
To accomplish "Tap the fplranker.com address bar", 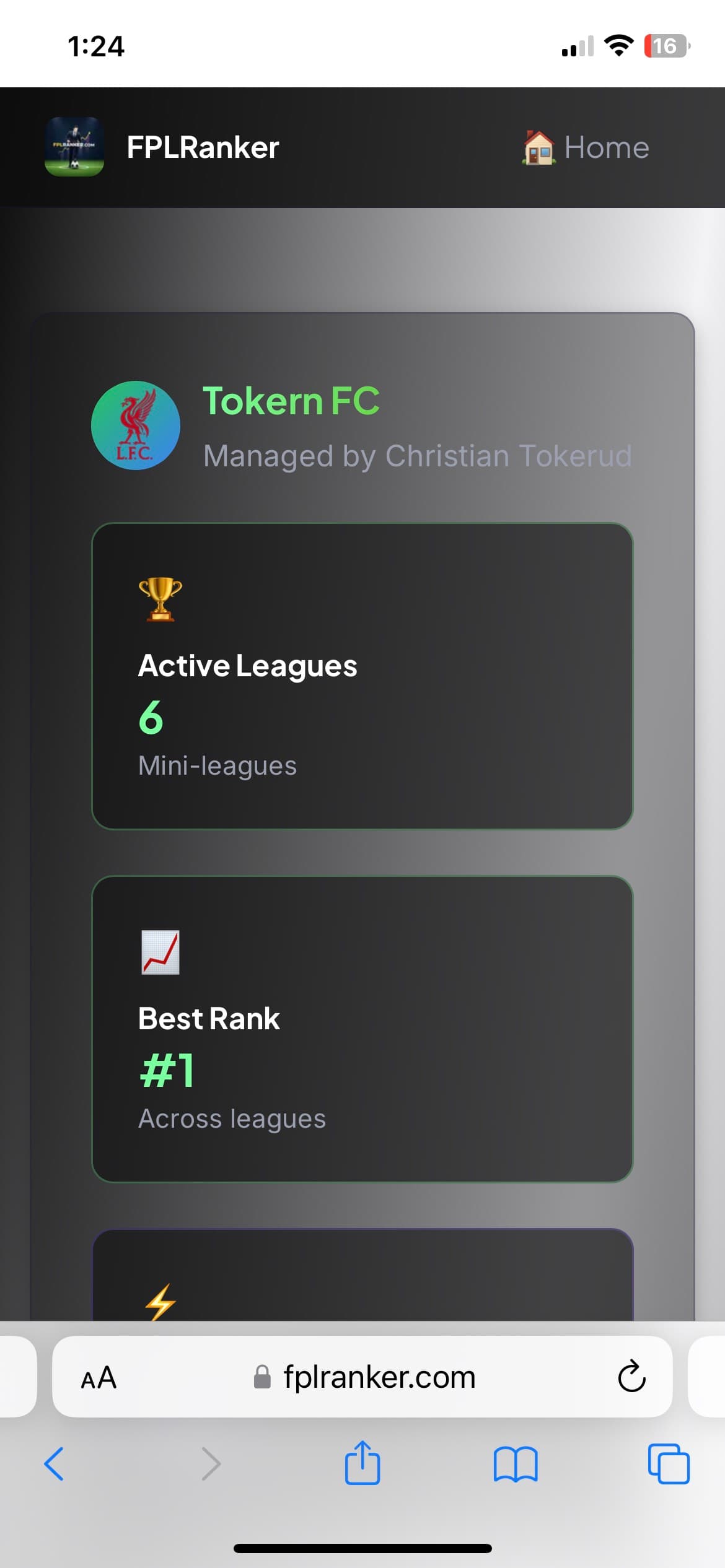I will coord(379,1377).
